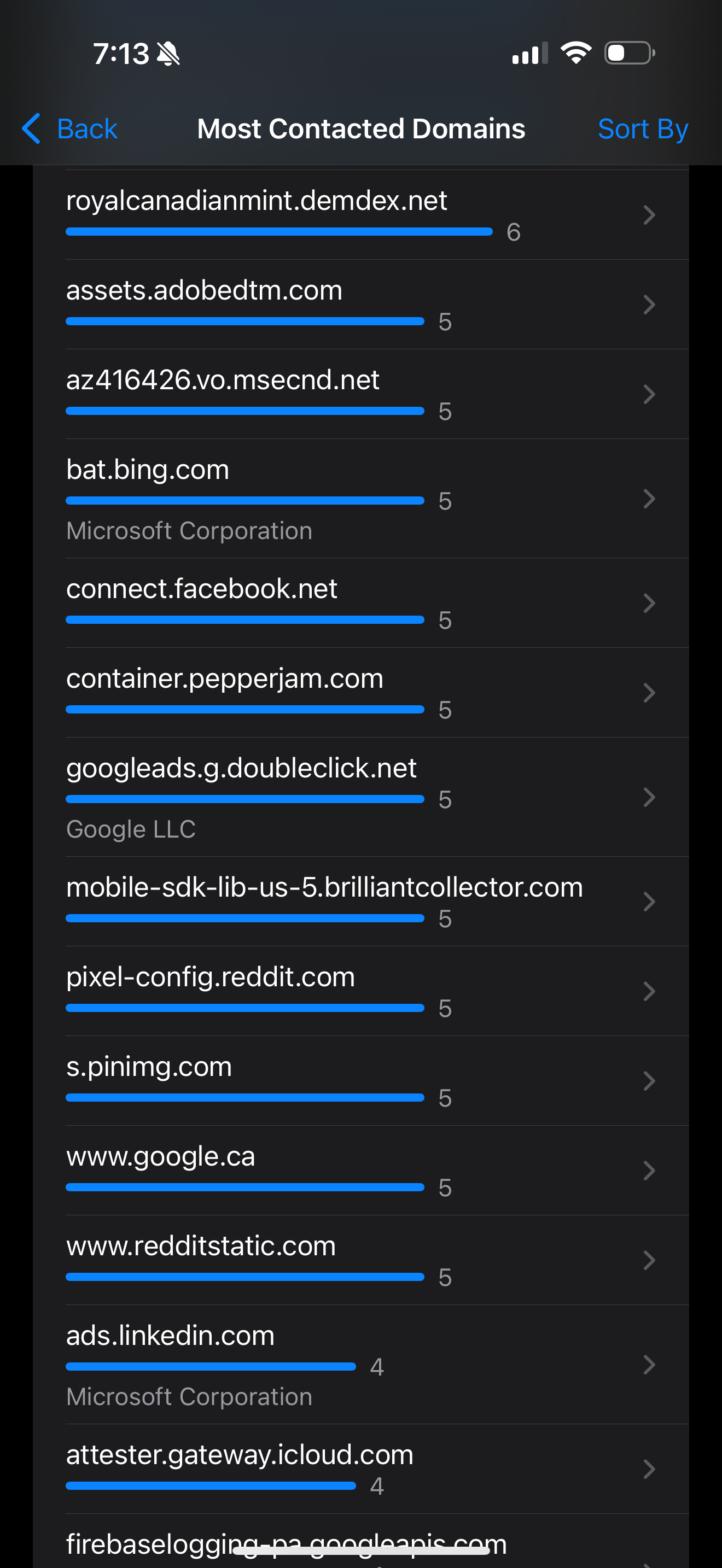The image size is (722, 1568).
Task: Open the Sort By options
Action: (643, 129)
